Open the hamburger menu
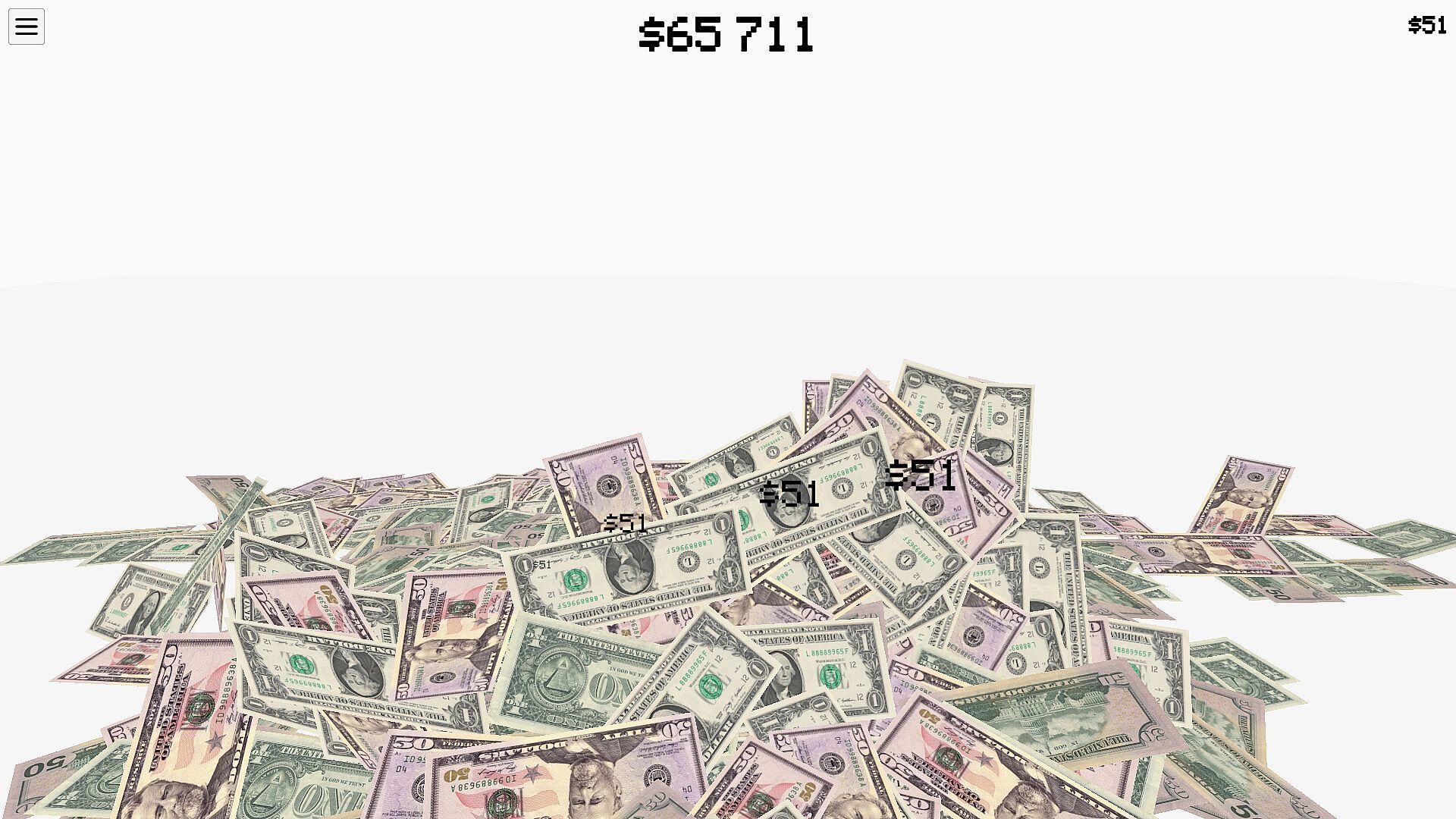The image size is (1456, 819). 27,27
